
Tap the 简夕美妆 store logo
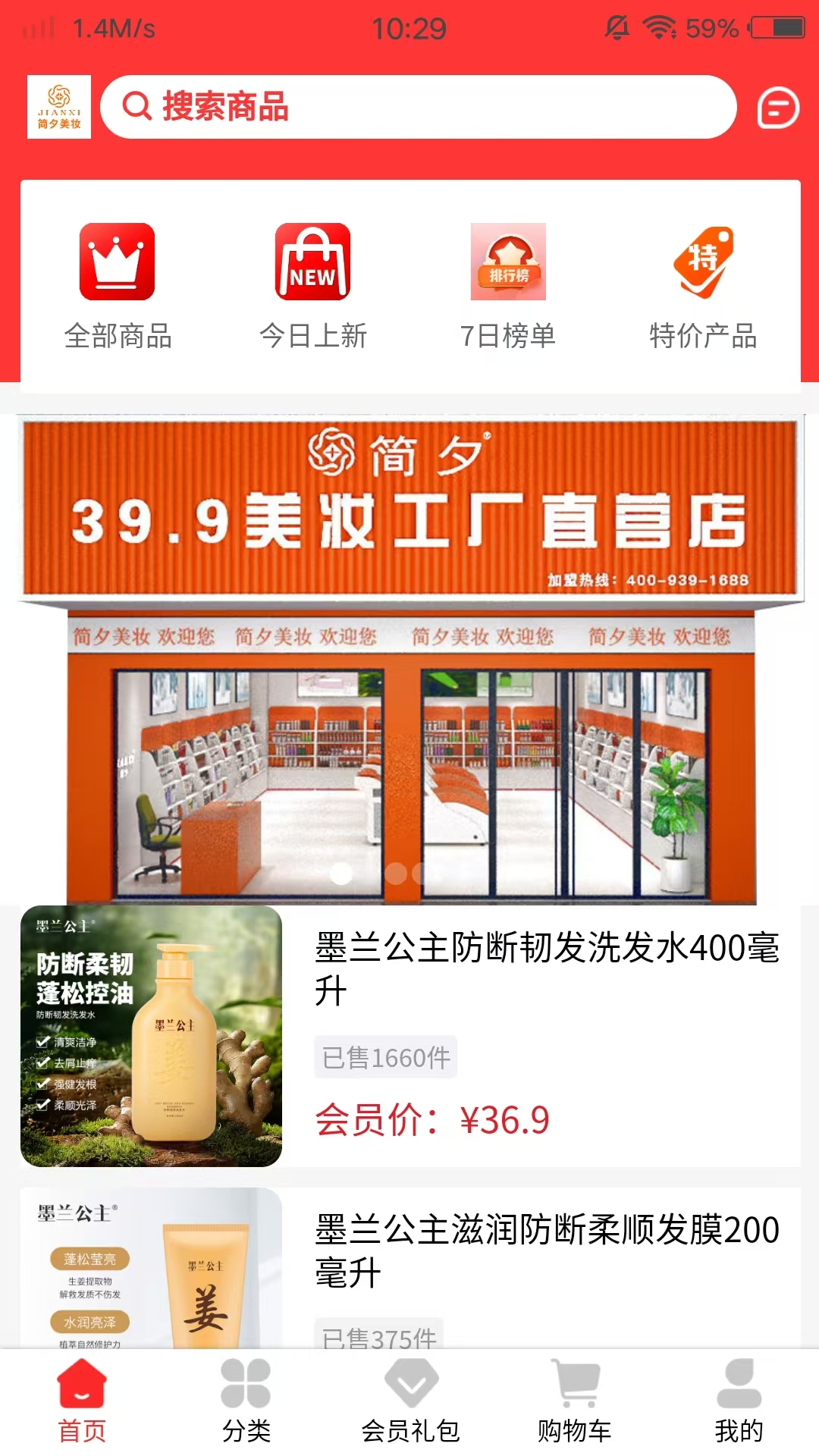pyautogui.click(x=58, y=107)
